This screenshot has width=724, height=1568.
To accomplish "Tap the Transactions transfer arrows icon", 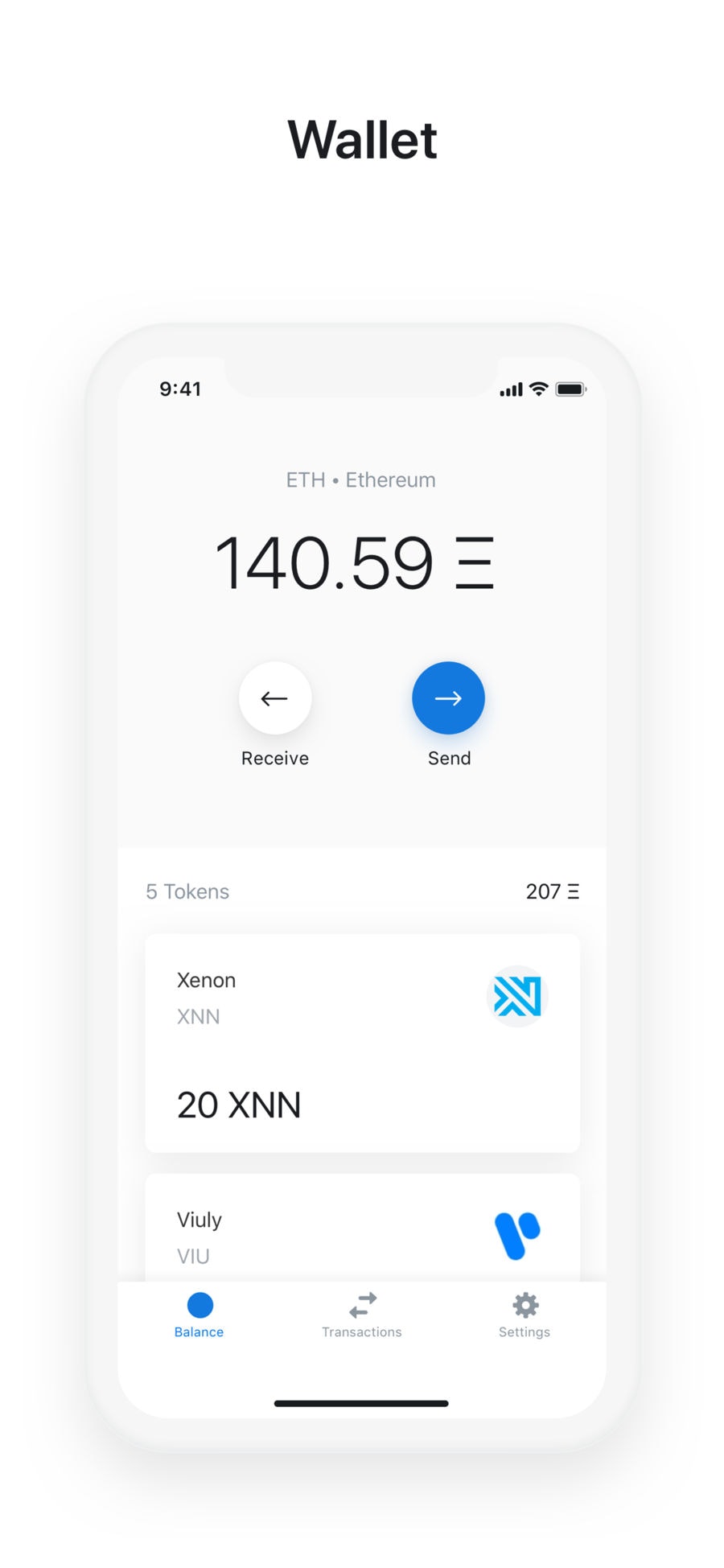I will pyautogui.click(x=361, y=1304).
